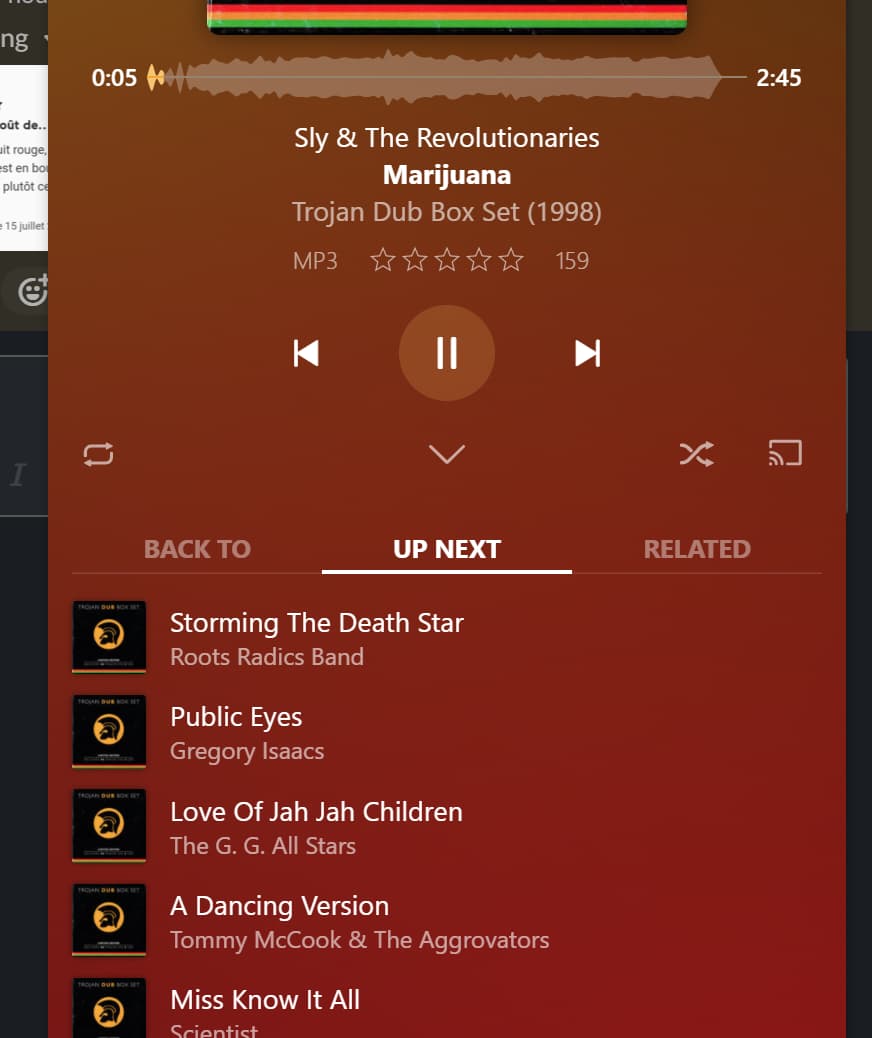Collapse the player with the down chevron
Image resolution: width=872 pixels, height=1038 pixels.
click(446, 455)
